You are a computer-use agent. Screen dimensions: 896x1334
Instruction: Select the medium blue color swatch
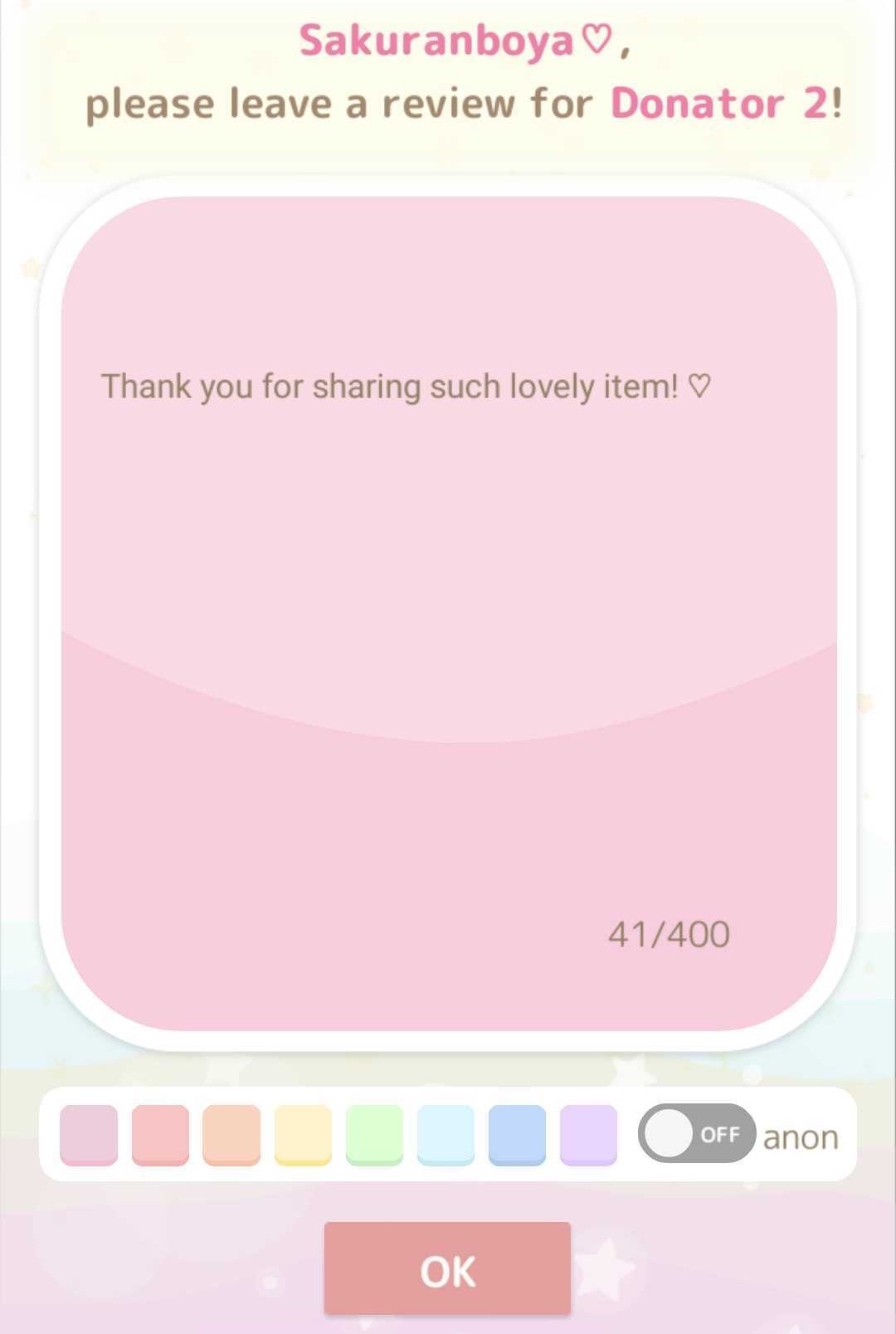click(517, 1134)
